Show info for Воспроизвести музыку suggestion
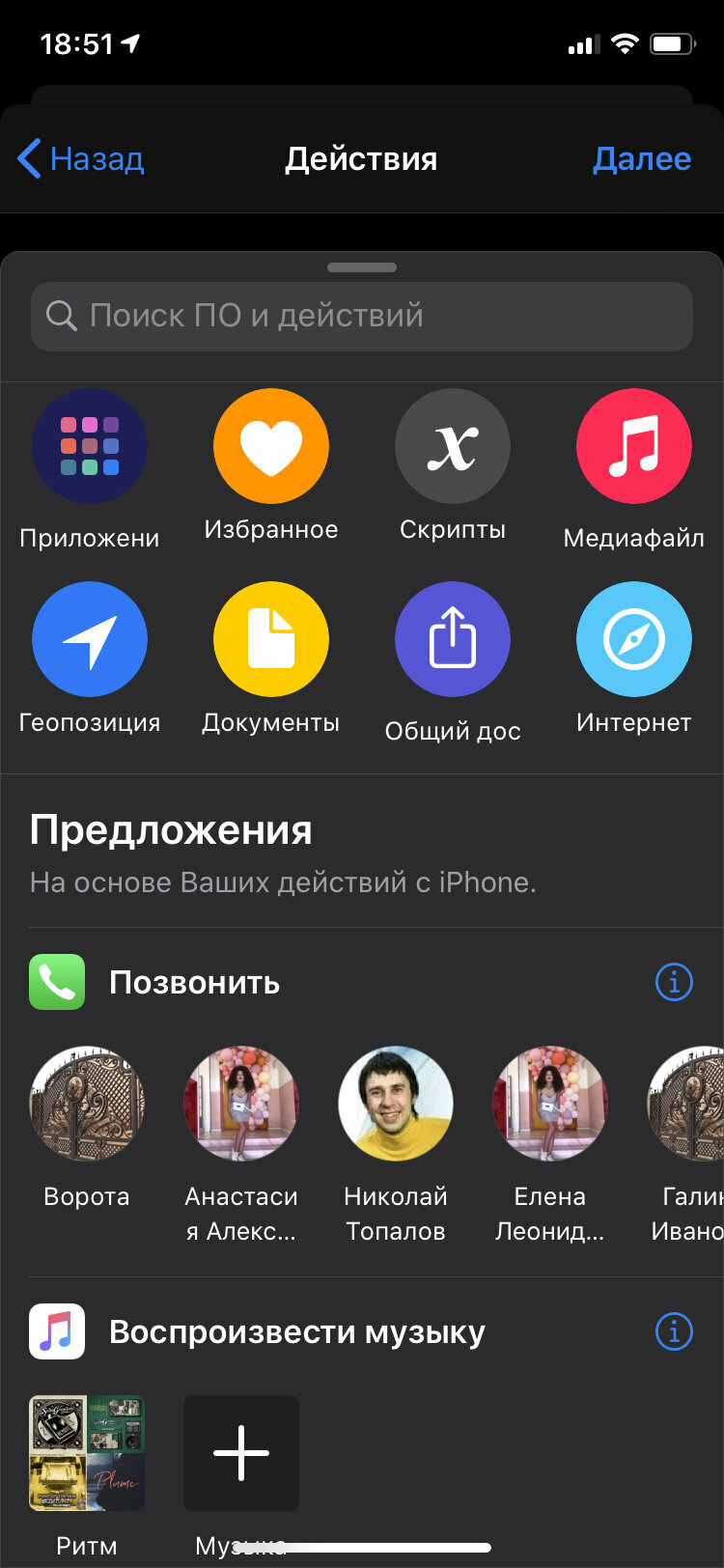This screenshot has width=724, height=1568. click(674, 1331)
